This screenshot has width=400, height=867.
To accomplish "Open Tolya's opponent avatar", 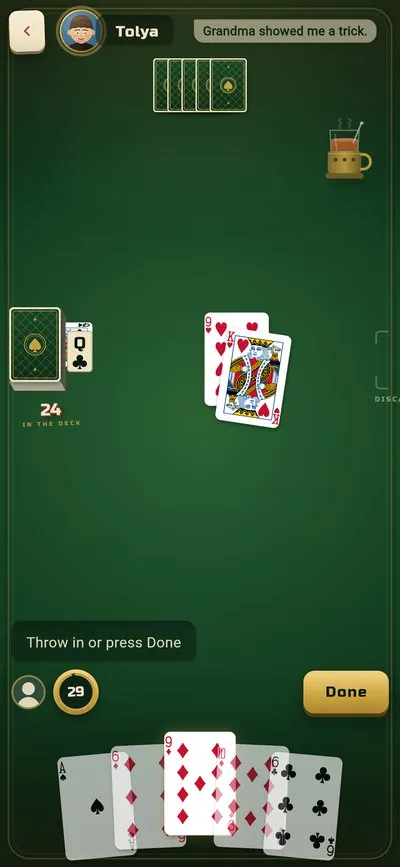I will [x=80, y=30].
